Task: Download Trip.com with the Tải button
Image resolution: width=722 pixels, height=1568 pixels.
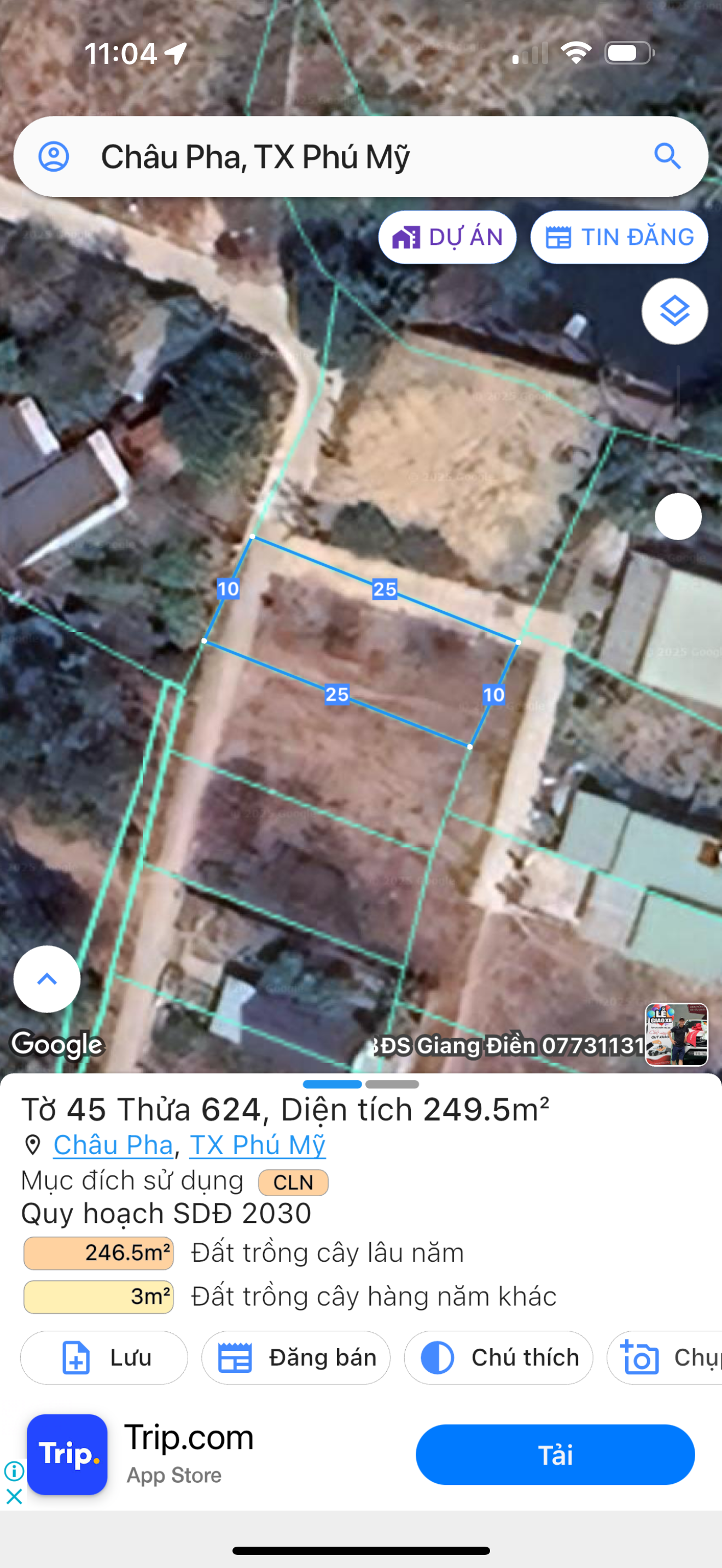Action: click(555, 1455)
